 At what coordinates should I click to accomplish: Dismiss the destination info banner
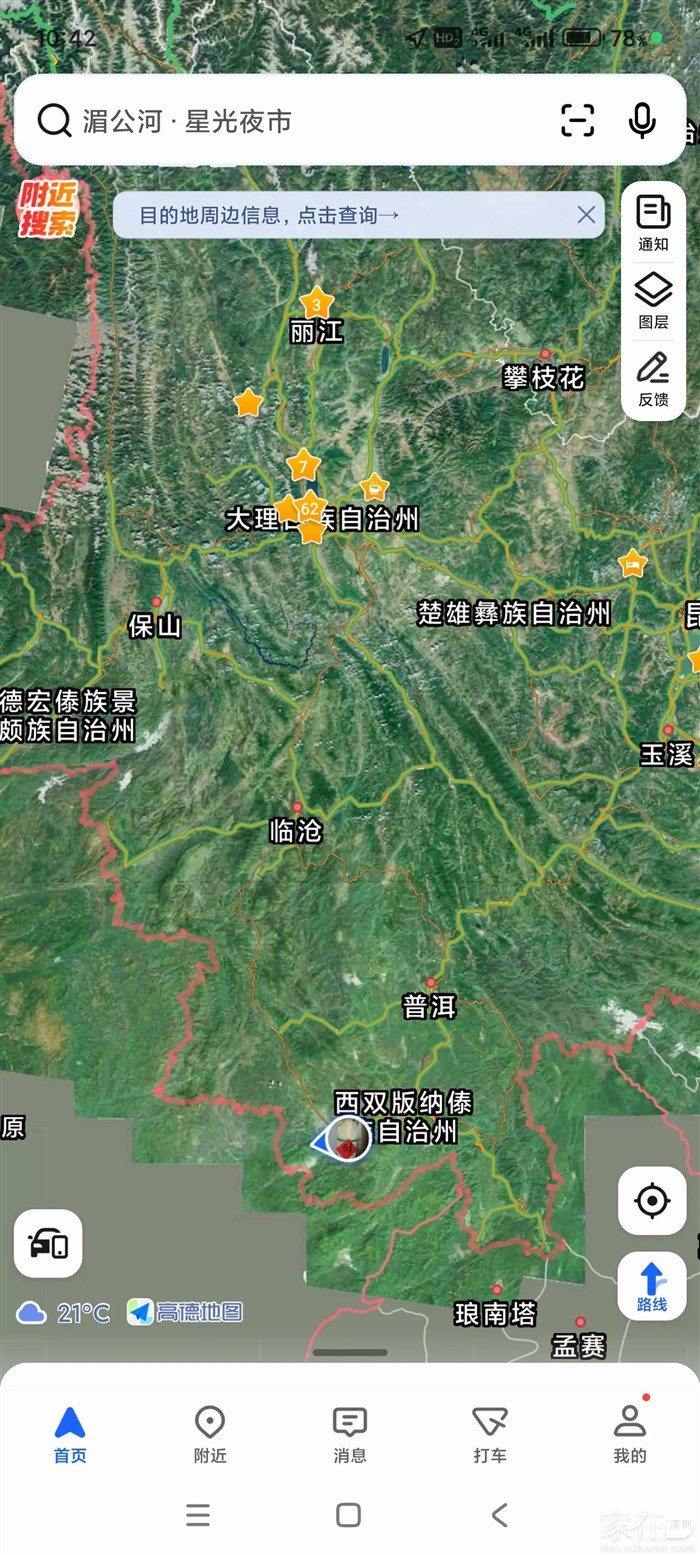[x=586, y=215]
